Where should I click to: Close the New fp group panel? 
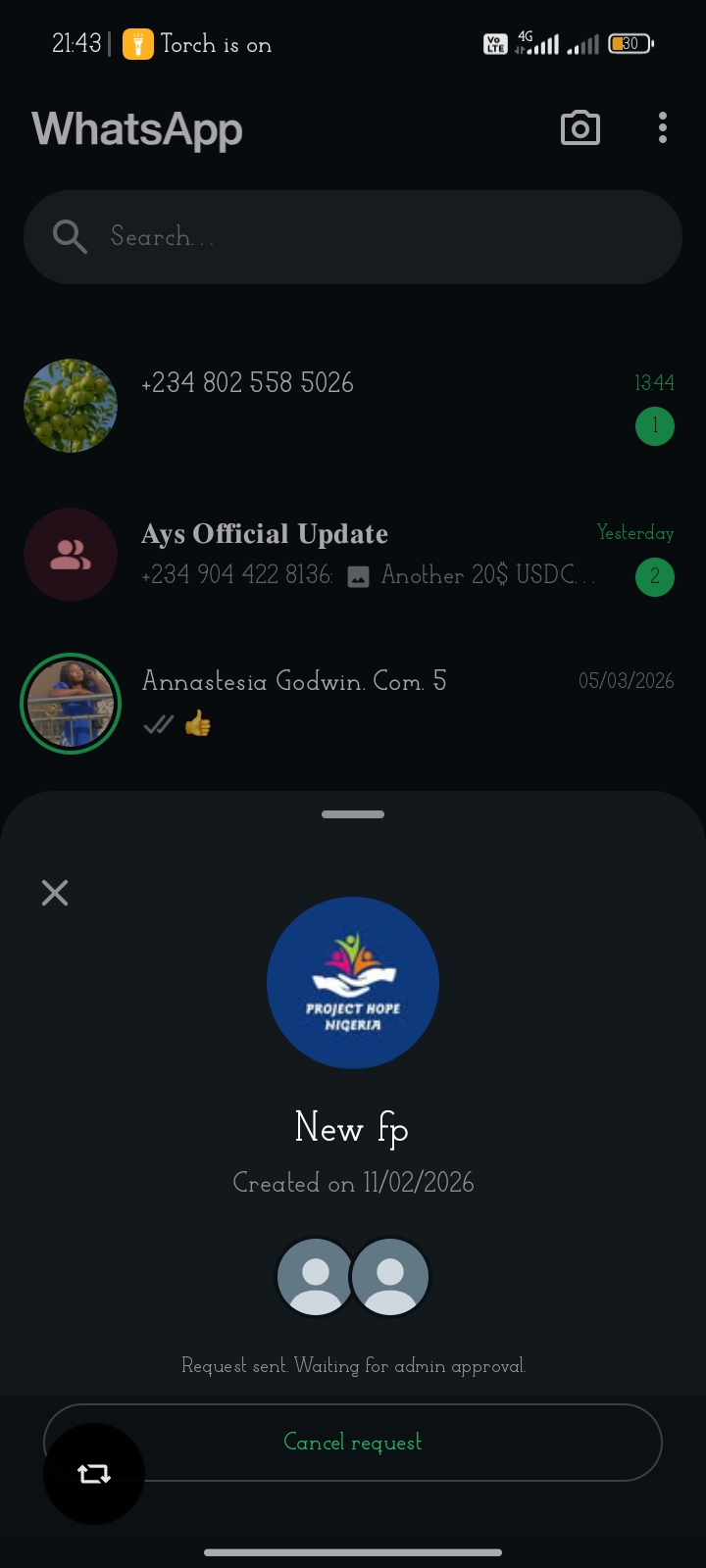55,892
